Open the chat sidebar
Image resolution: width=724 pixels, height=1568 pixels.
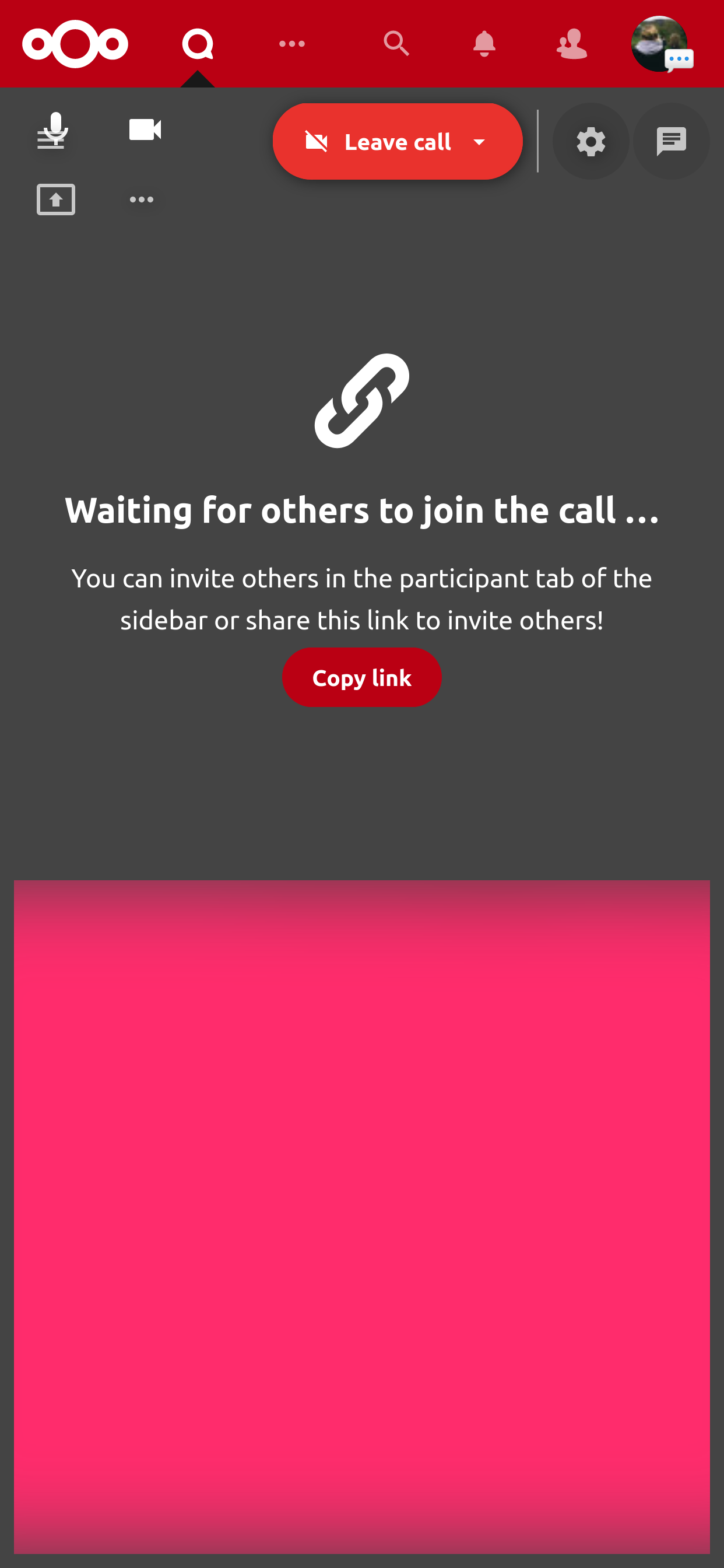[671, 142]
